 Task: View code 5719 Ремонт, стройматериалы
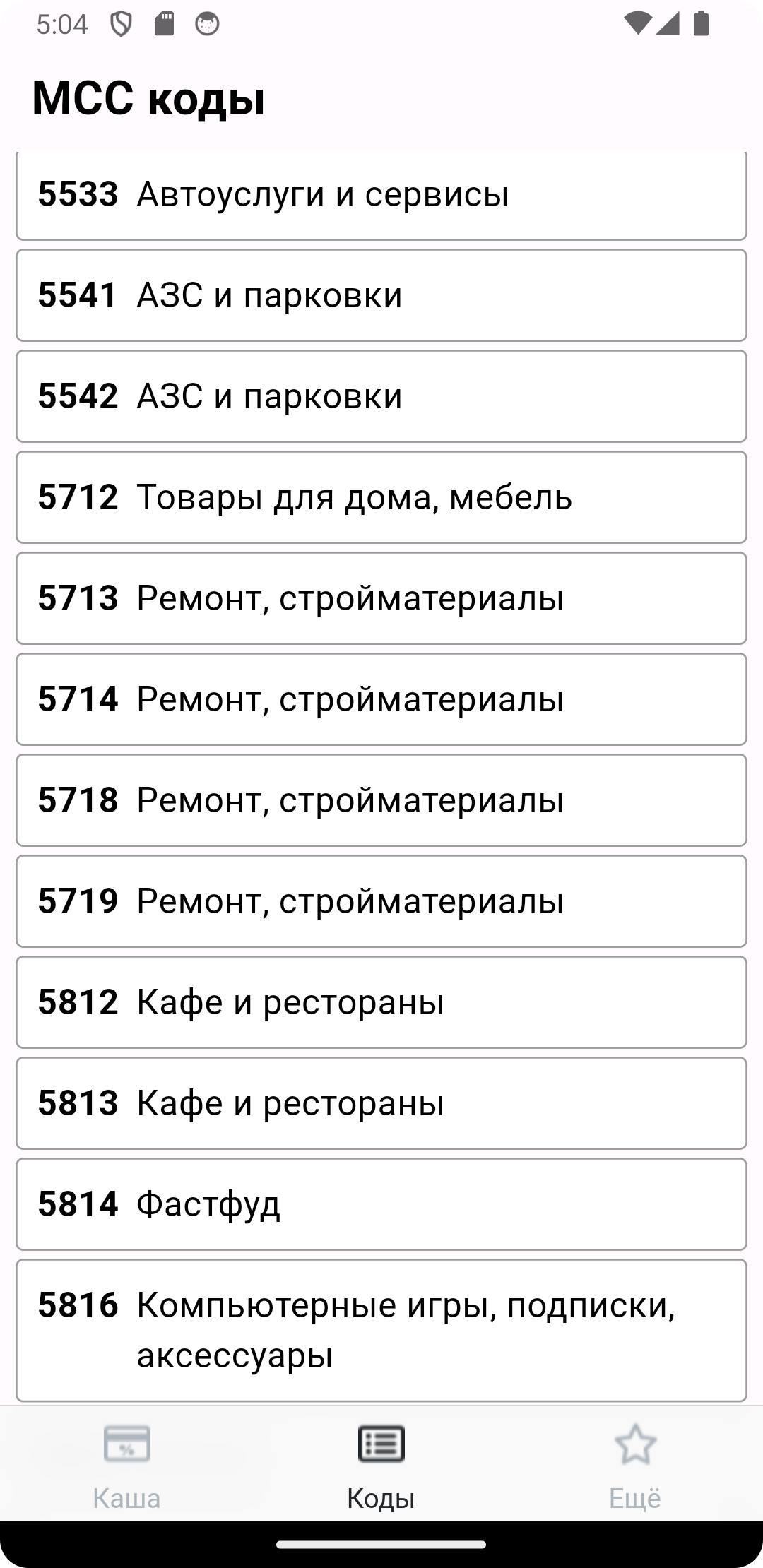[381, 901]
